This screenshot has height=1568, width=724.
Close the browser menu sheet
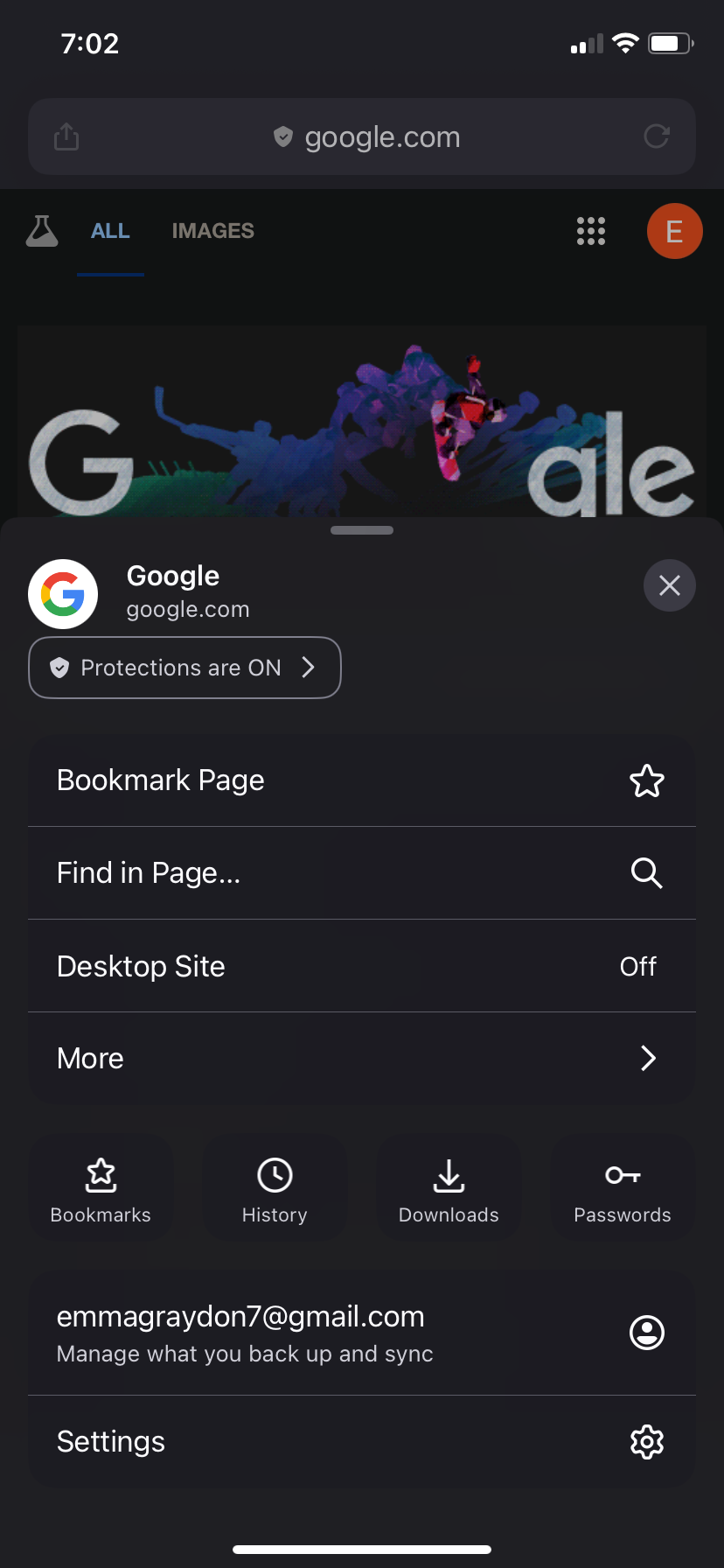pyautogui.click(x=669, y=585)
